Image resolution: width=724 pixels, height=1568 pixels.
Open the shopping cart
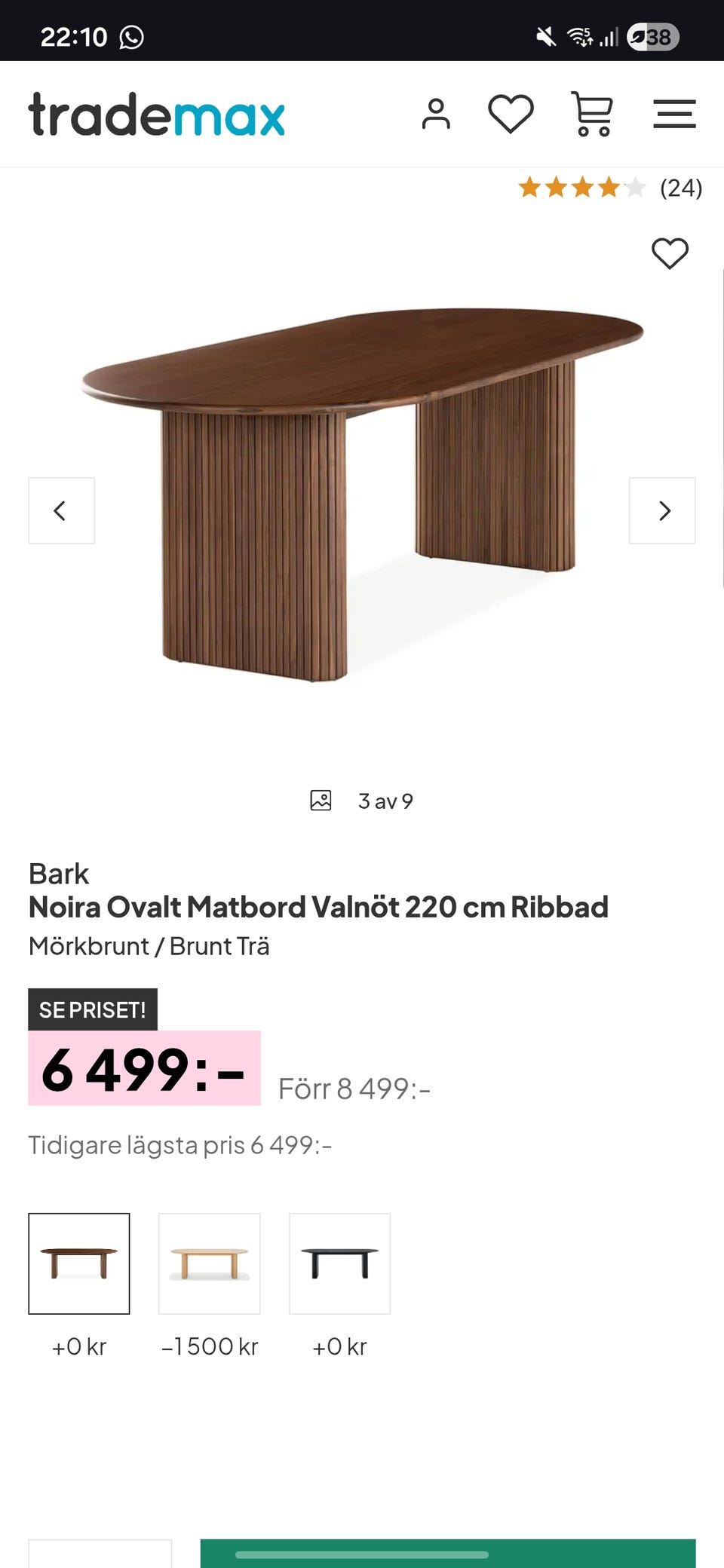[594, 114]
